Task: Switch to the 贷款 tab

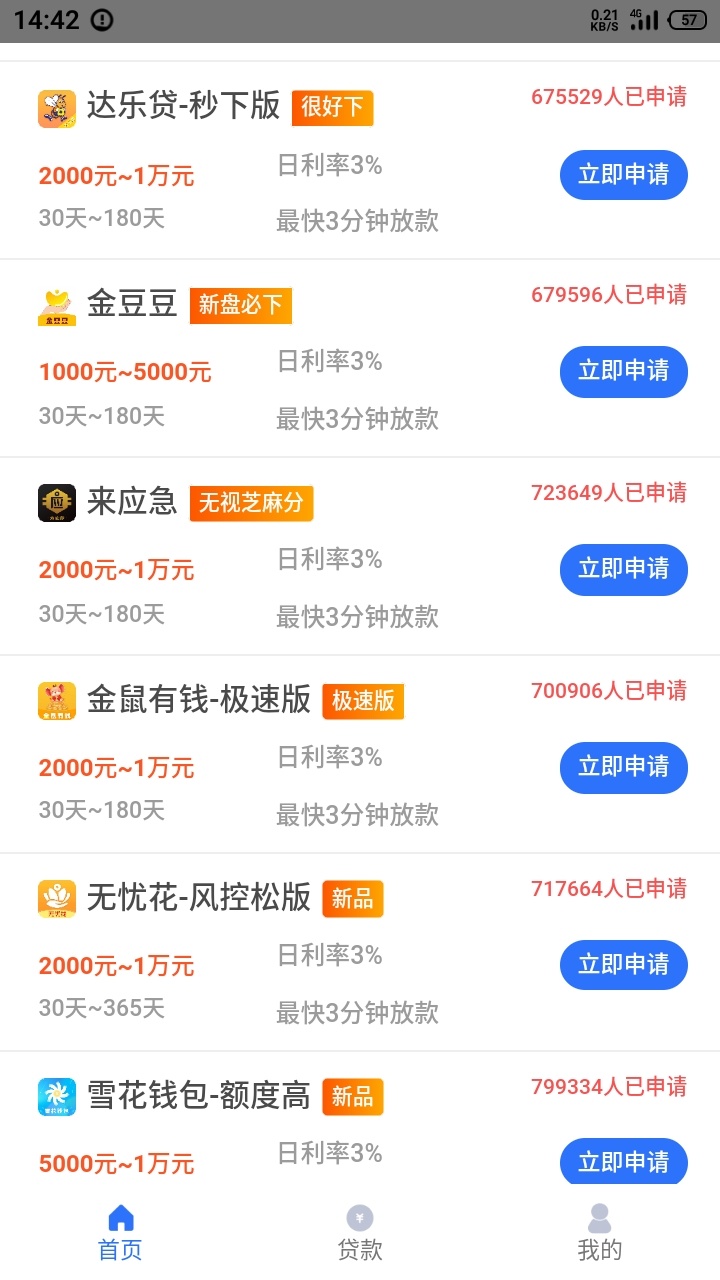Action: [360, 1233]
